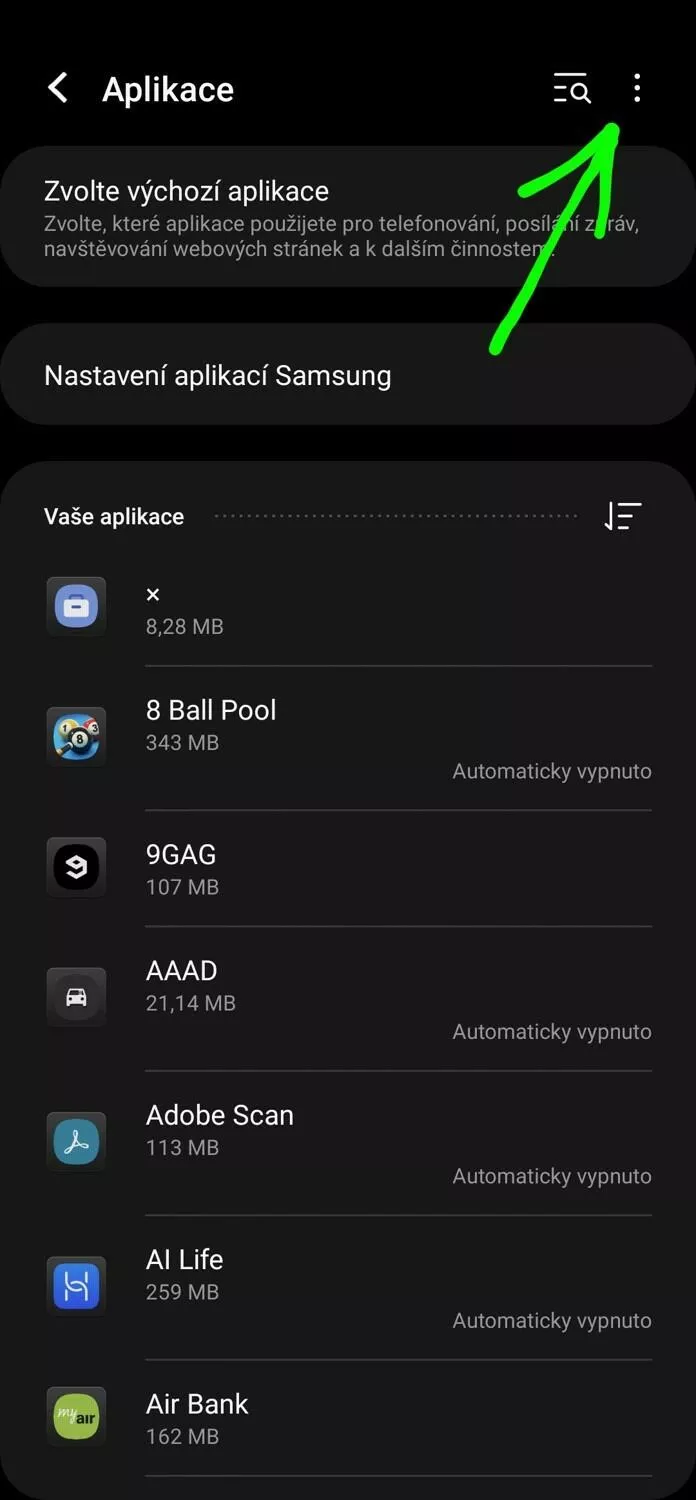Open Nastavení aplikací Samsung
This screenshot has width=696, height=1500.
point(348,375)
